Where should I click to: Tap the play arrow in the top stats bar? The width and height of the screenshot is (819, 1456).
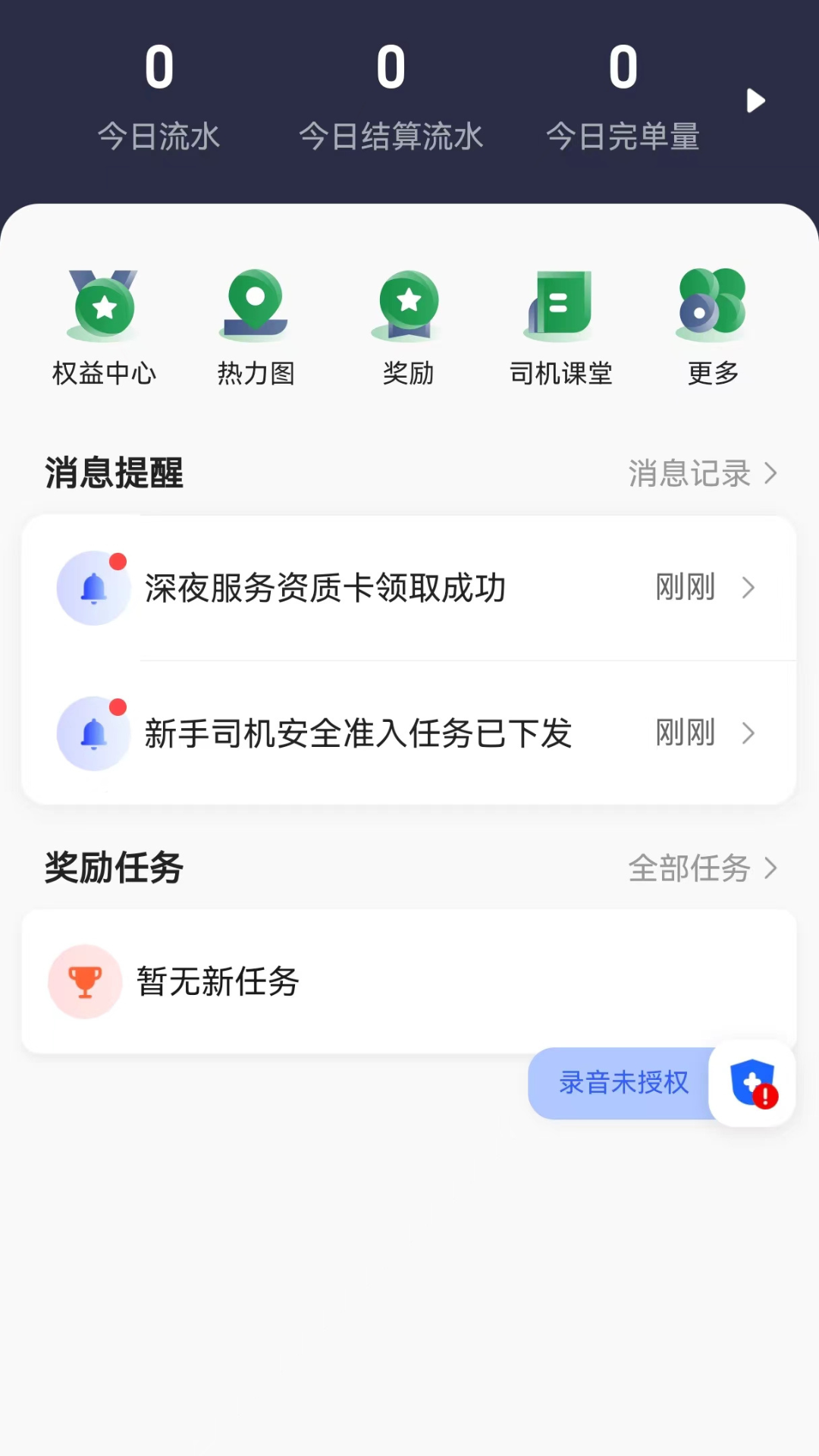click(755, 101)
